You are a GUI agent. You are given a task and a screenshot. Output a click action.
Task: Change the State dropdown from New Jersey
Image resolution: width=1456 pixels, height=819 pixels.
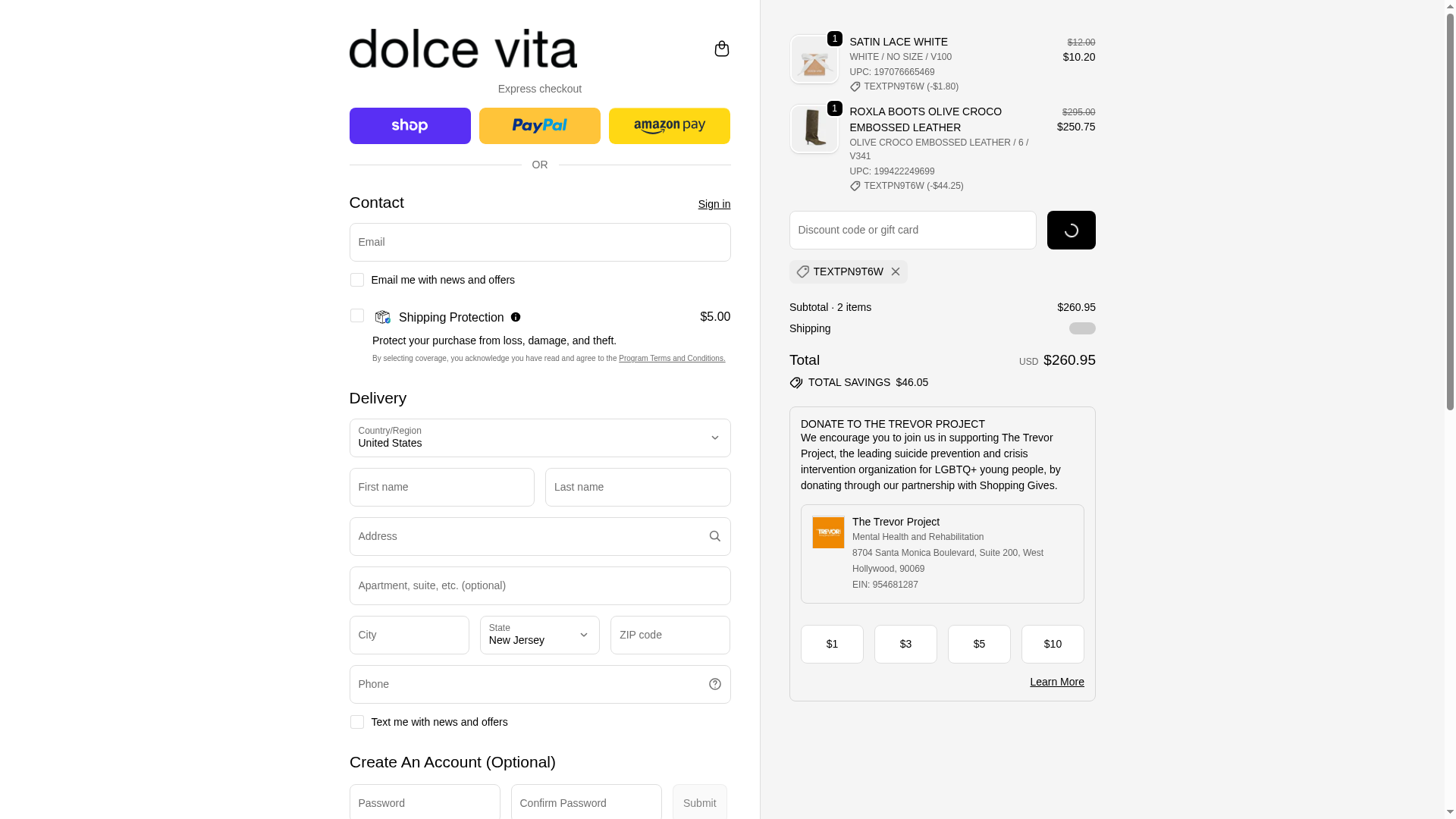point(539,635)
